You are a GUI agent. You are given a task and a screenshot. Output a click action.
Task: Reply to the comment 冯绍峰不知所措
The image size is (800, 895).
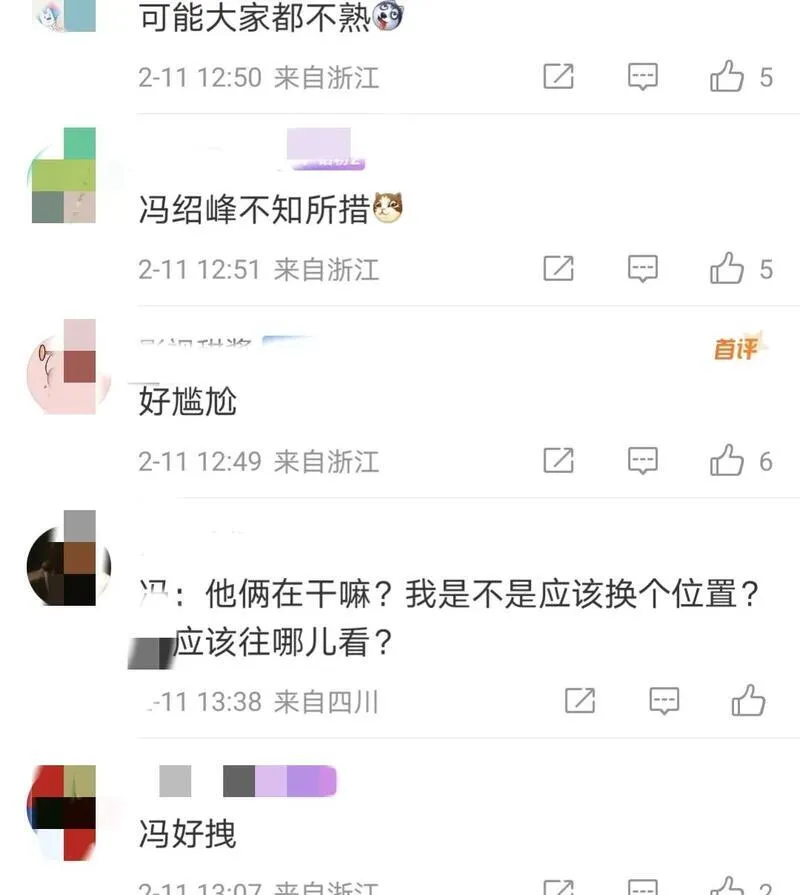[643, 268]
